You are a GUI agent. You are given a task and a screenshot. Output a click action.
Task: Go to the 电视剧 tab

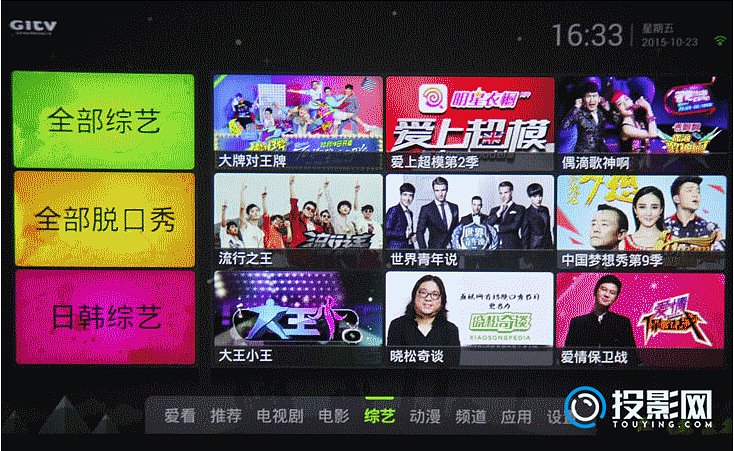pos(279,416)
